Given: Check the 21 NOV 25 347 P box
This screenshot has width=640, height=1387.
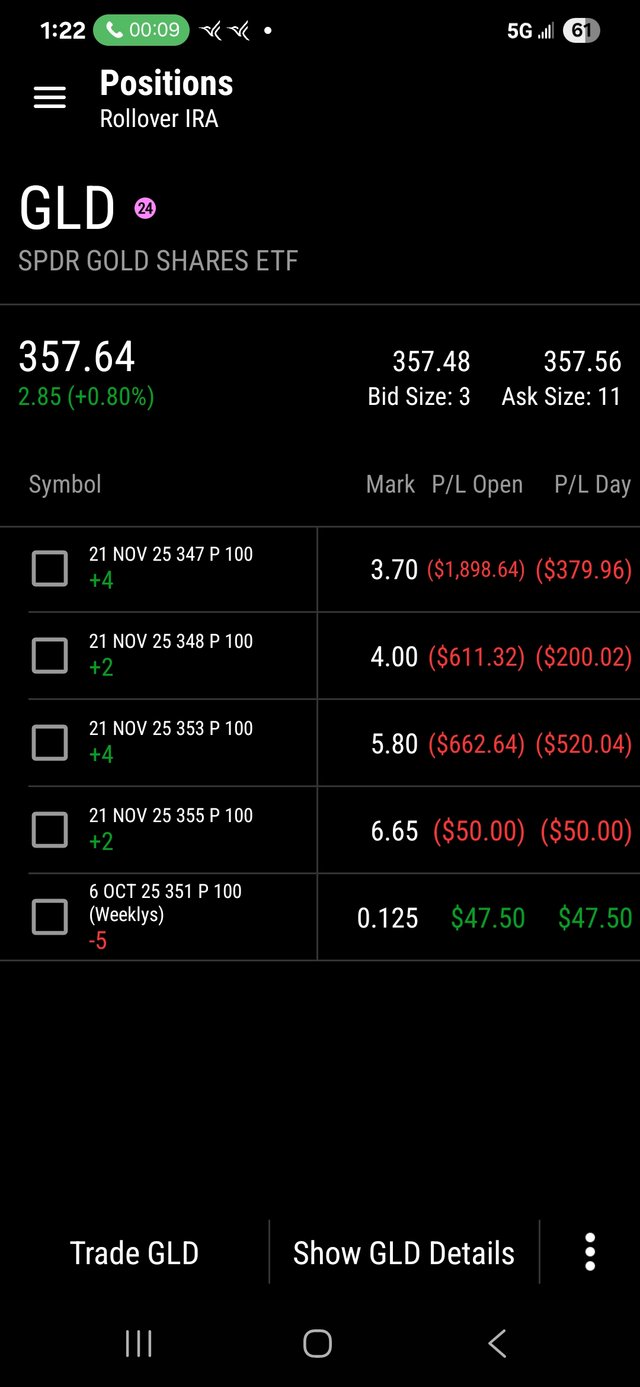Looking at the screenshot, I should (x=50, y=569).
